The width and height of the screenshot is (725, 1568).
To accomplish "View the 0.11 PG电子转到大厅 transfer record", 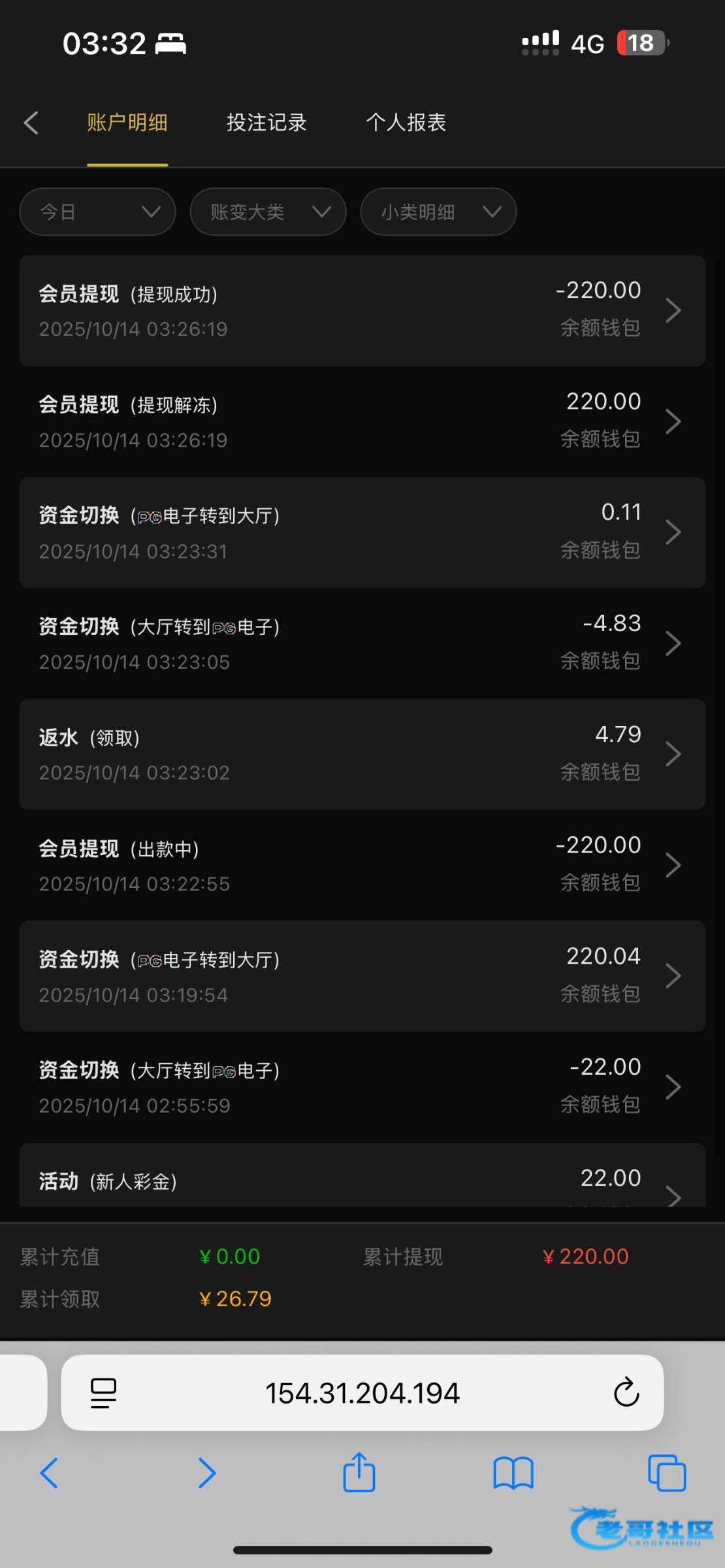I will click(362, 532).
